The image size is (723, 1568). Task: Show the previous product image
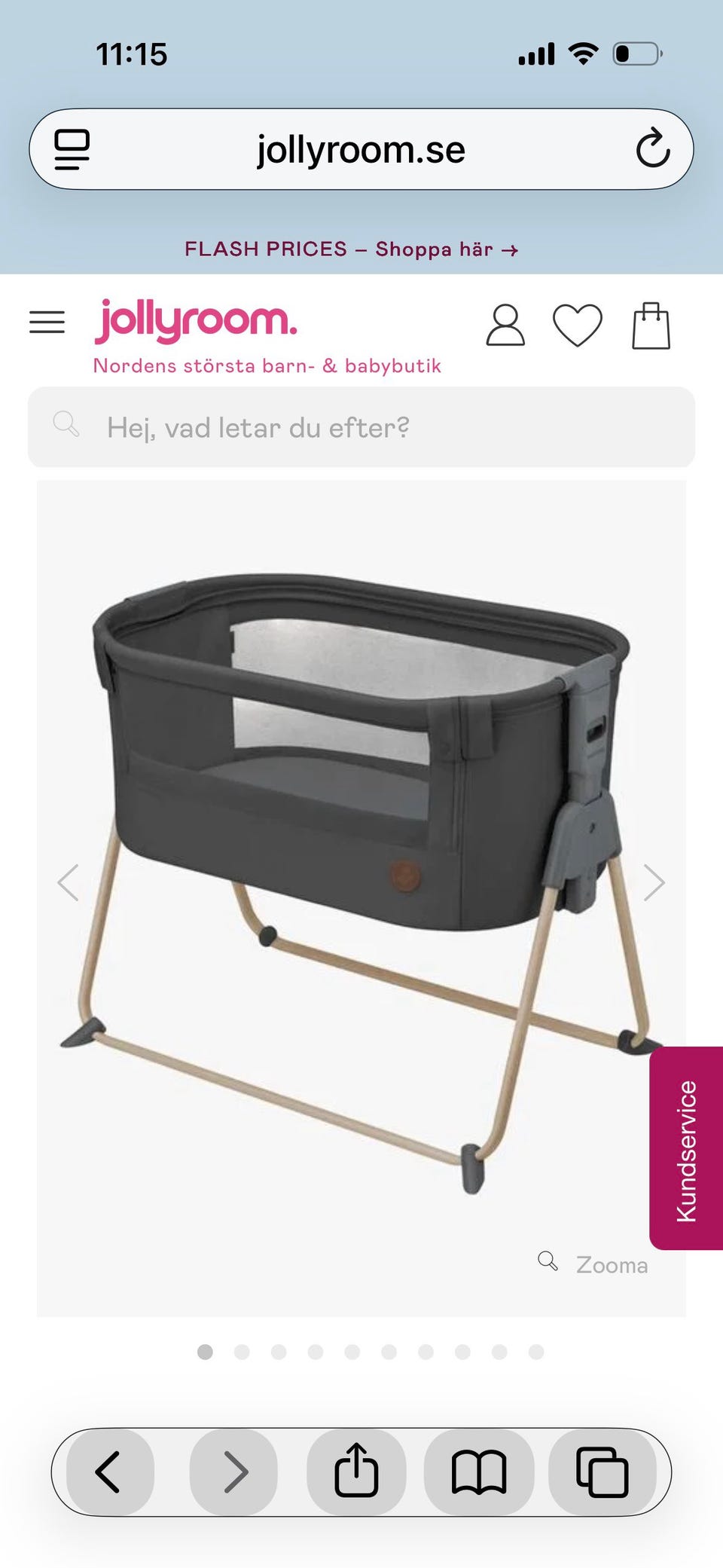coord(69,882)
